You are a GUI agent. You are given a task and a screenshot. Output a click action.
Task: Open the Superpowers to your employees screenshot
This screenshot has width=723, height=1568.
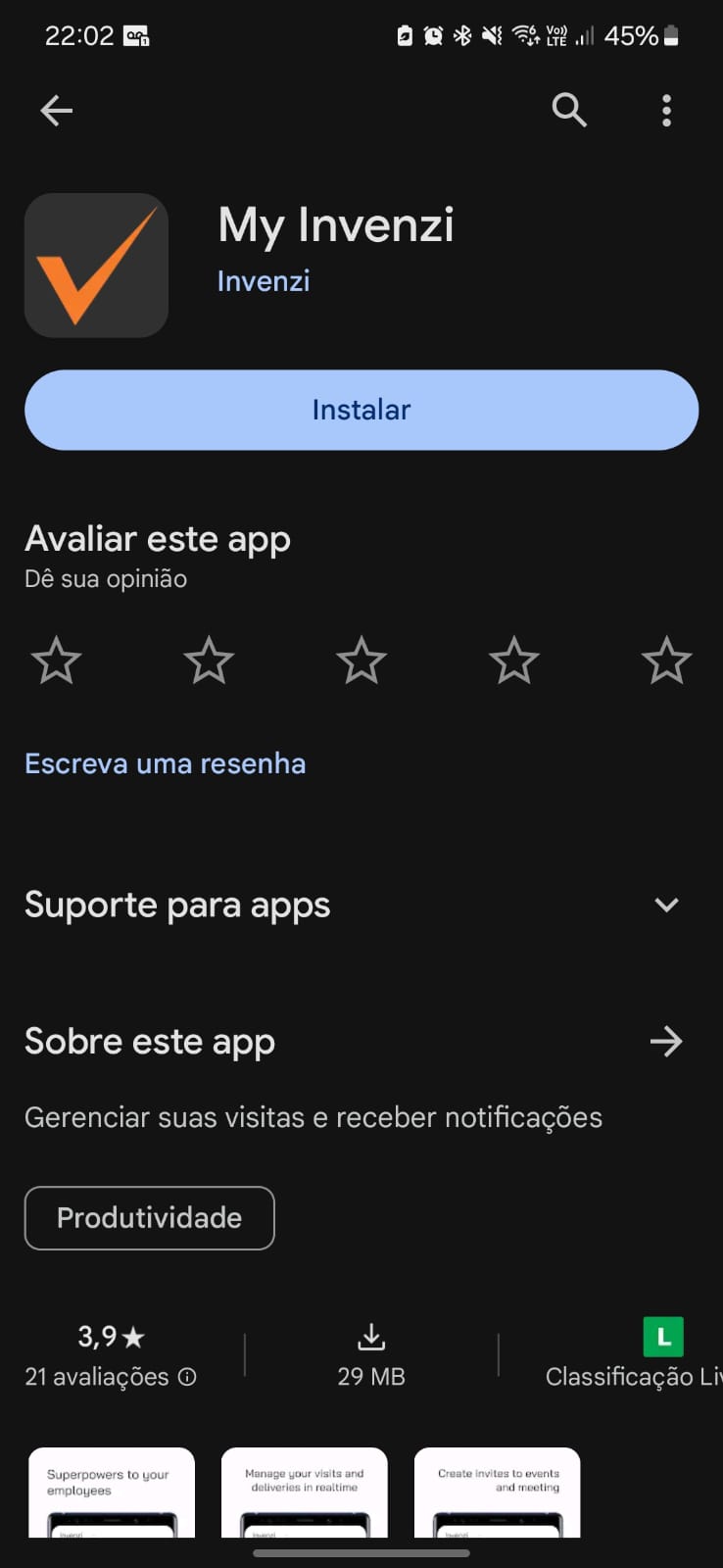[x=112, y=1492]
